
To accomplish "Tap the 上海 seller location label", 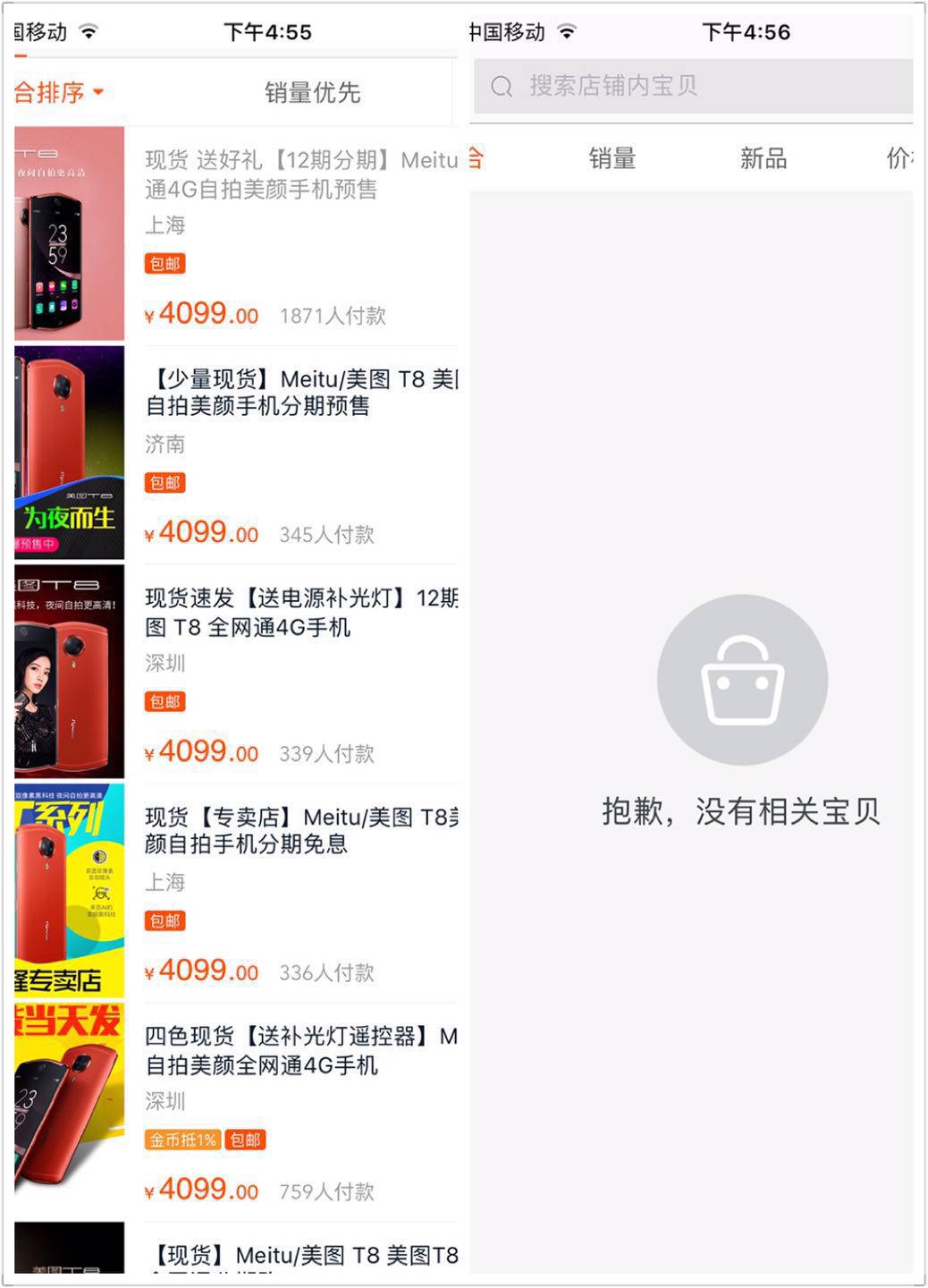I will tap(165, 225).
